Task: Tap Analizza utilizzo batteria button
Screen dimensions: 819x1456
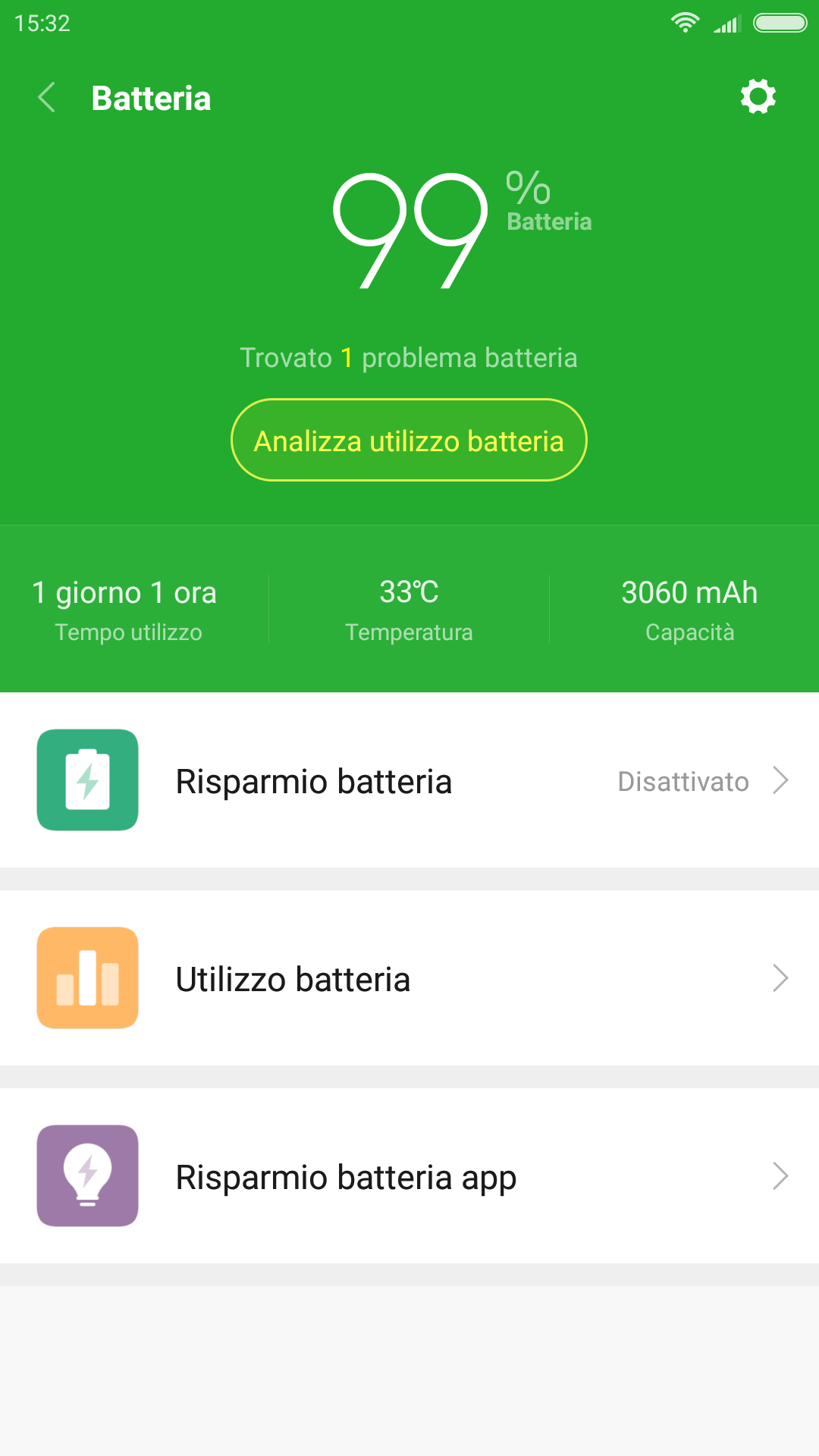Action: click(409, 441)
